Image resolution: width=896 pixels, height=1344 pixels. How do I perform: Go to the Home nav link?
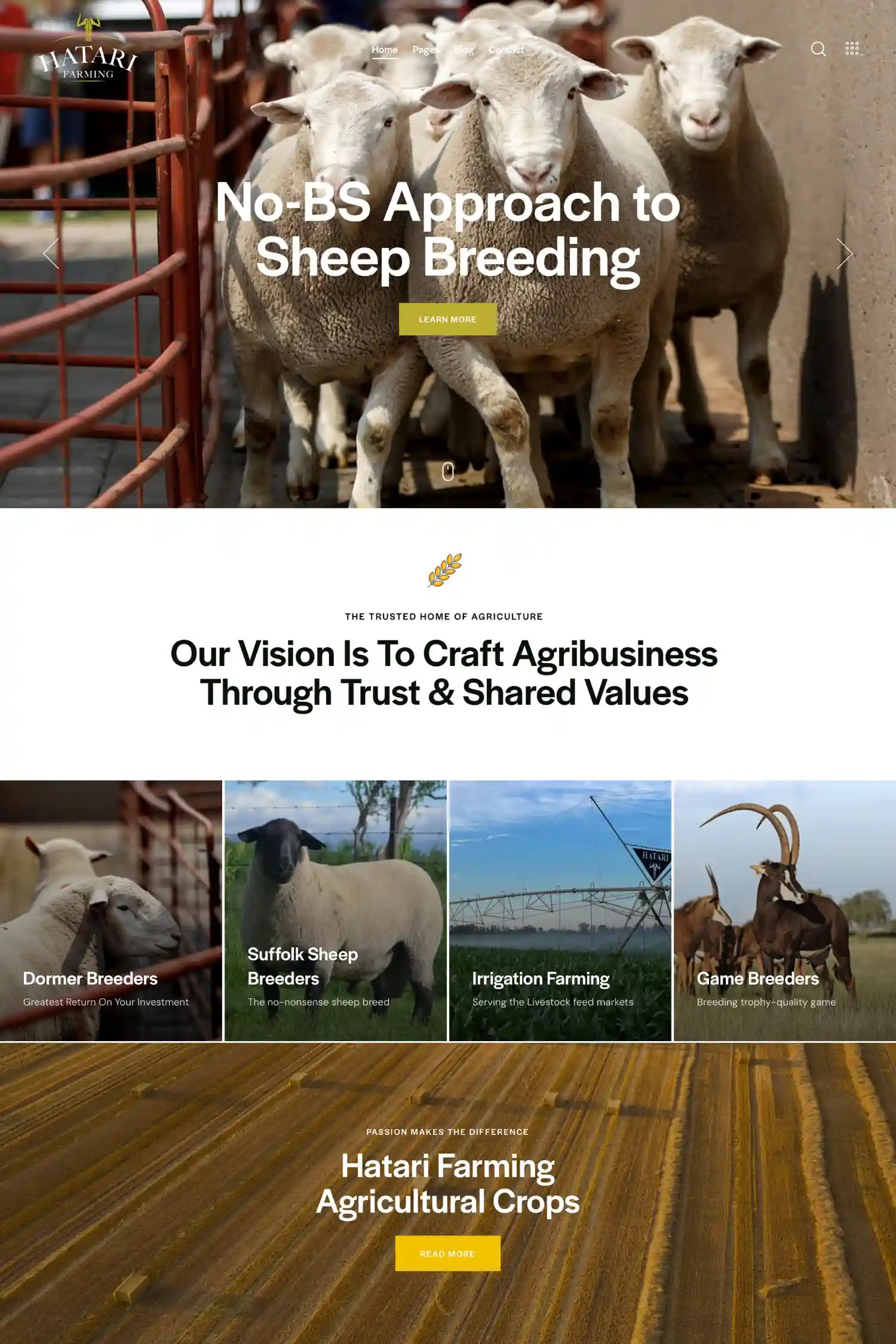pos(384,50)
